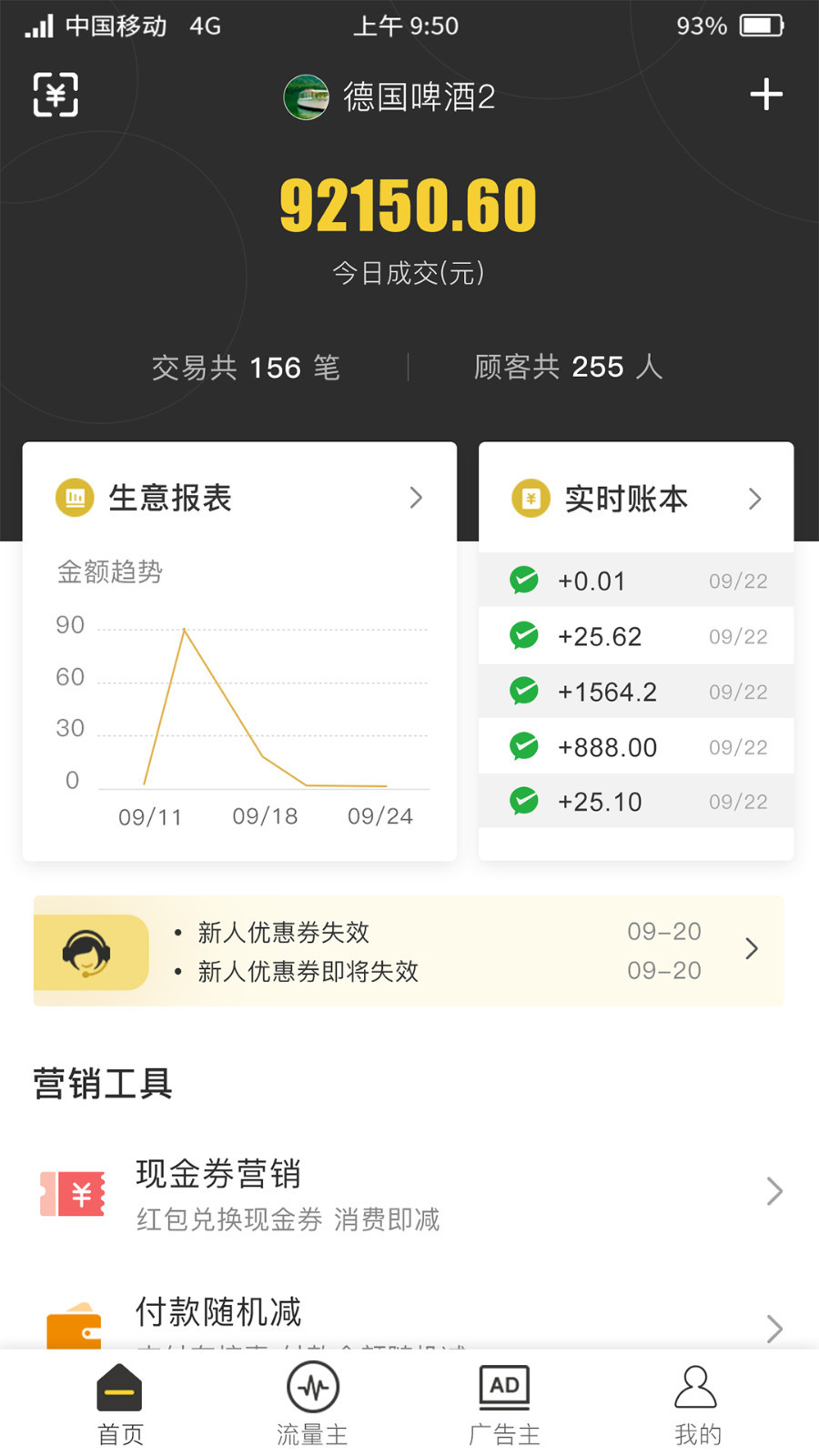This screenshot has width=819, height=1456.
Task: Expand 实时账本 with the right arrow
Action: click(x=753, y=498)
